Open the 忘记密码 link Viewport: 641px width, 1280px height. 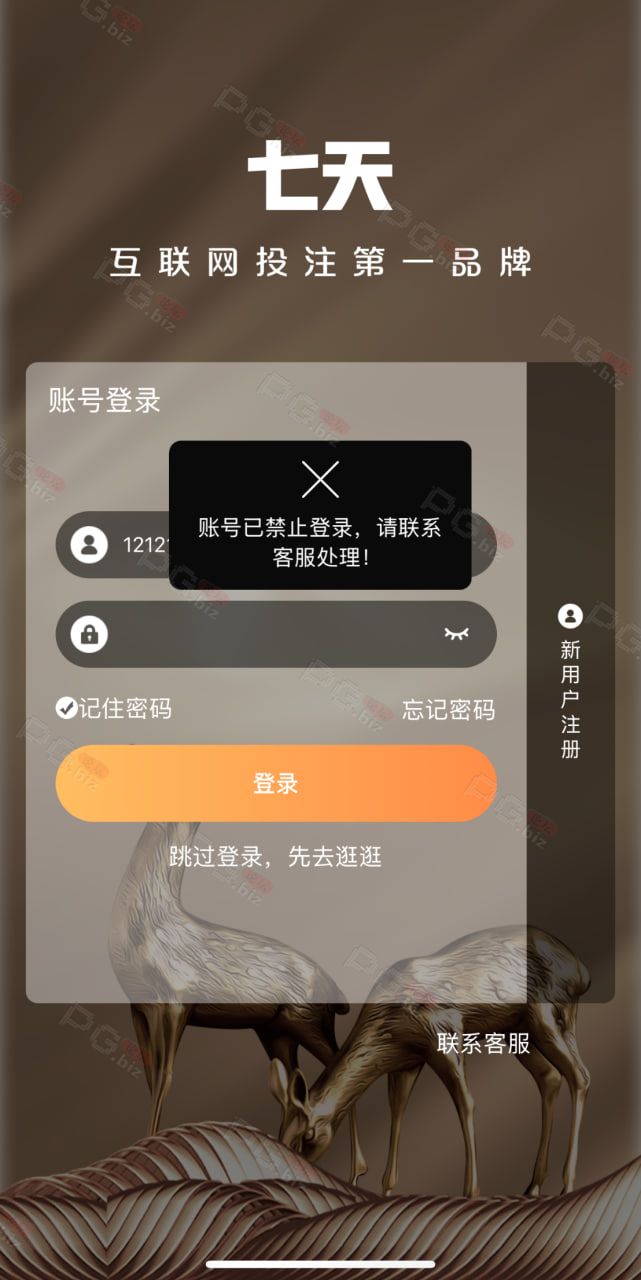[449, 710]
